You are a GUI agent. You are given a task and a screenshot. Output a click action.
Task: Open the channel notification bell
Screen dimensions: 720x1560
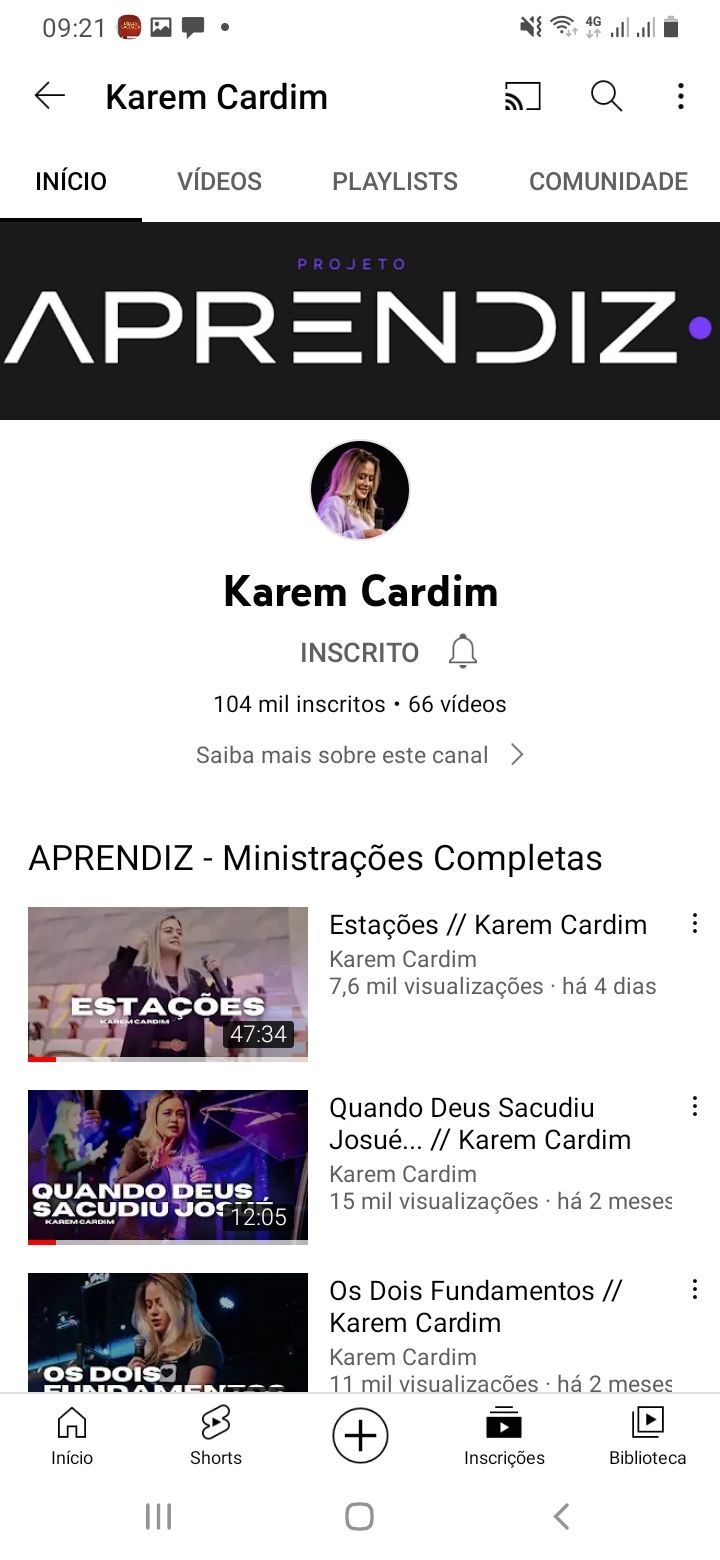pos(462,652)
